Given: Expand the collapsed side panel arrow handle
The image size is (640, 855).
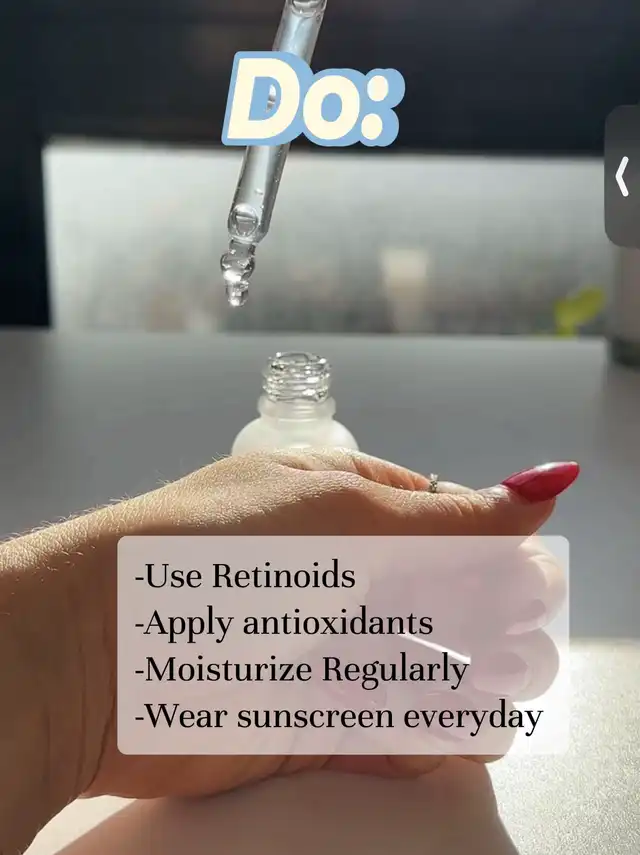Looking at the screenshot, I should 622,177.
